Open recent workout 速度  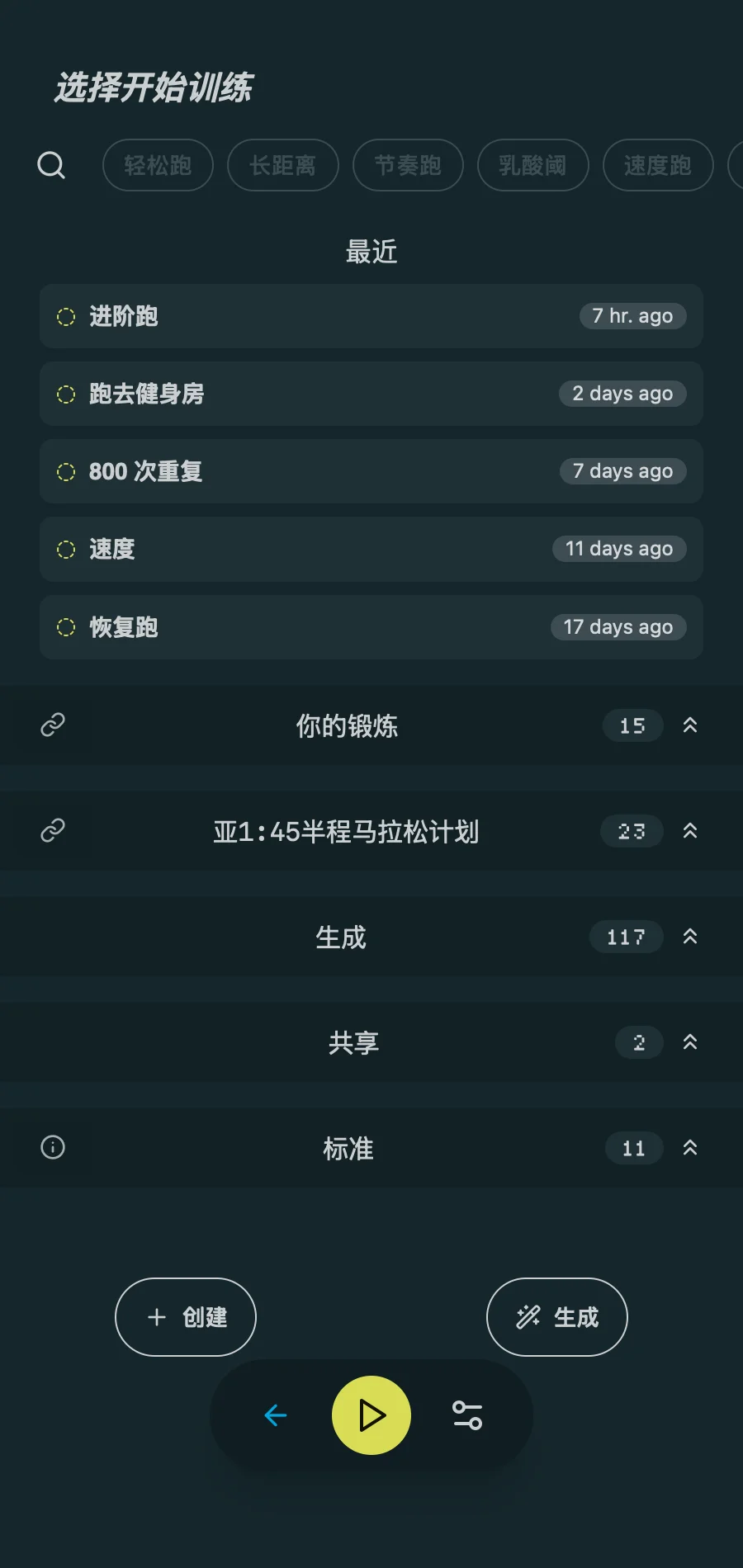[371, 549]
